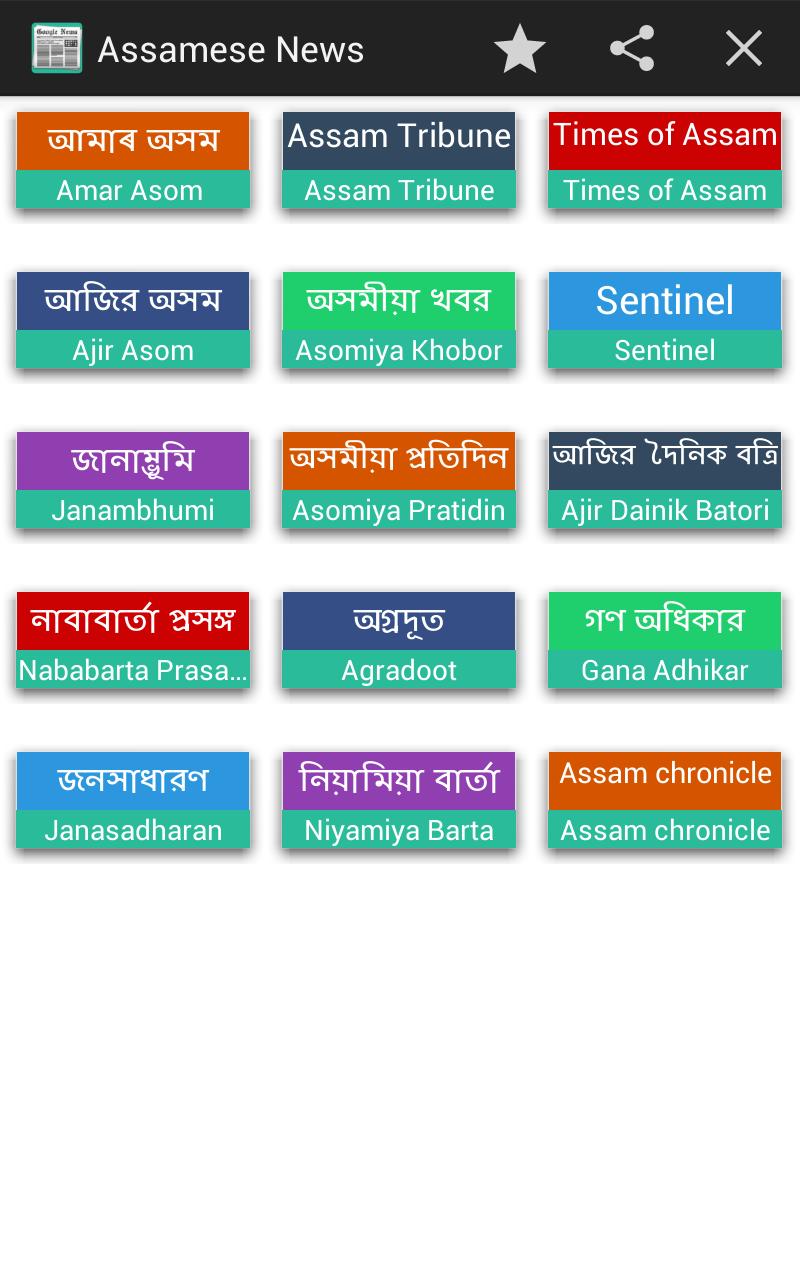Select Niyamiya Barta newspaper
The width and height of the screenshot is (800, 1280).
coord(398,800)
